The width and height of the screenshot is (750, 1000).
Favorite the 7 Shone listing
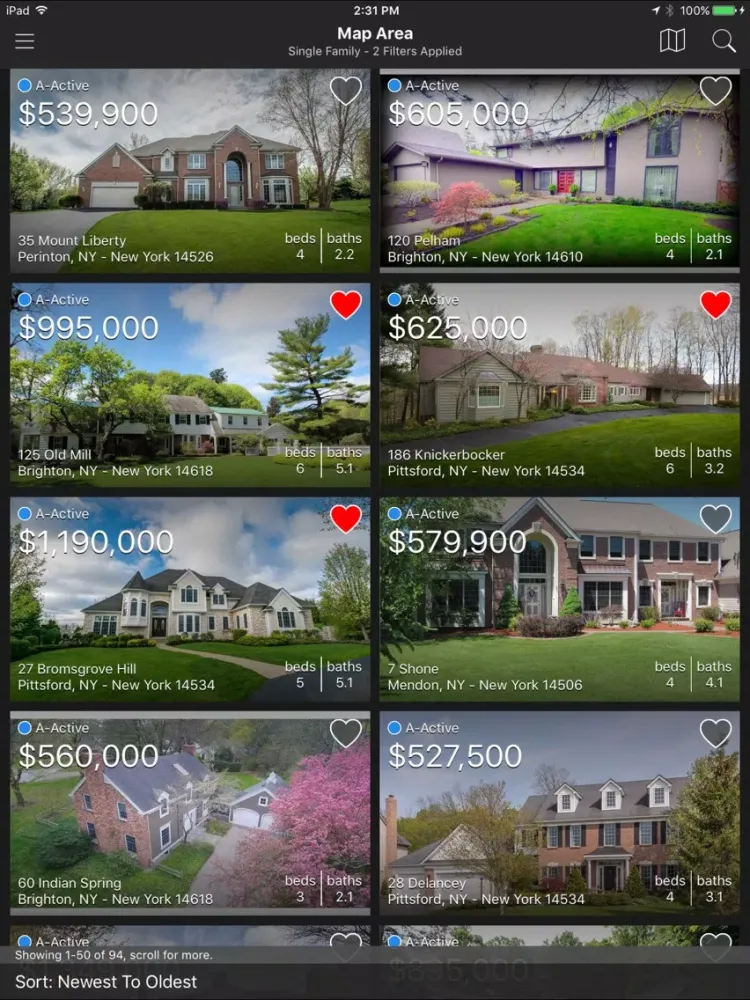pos(715,519)
